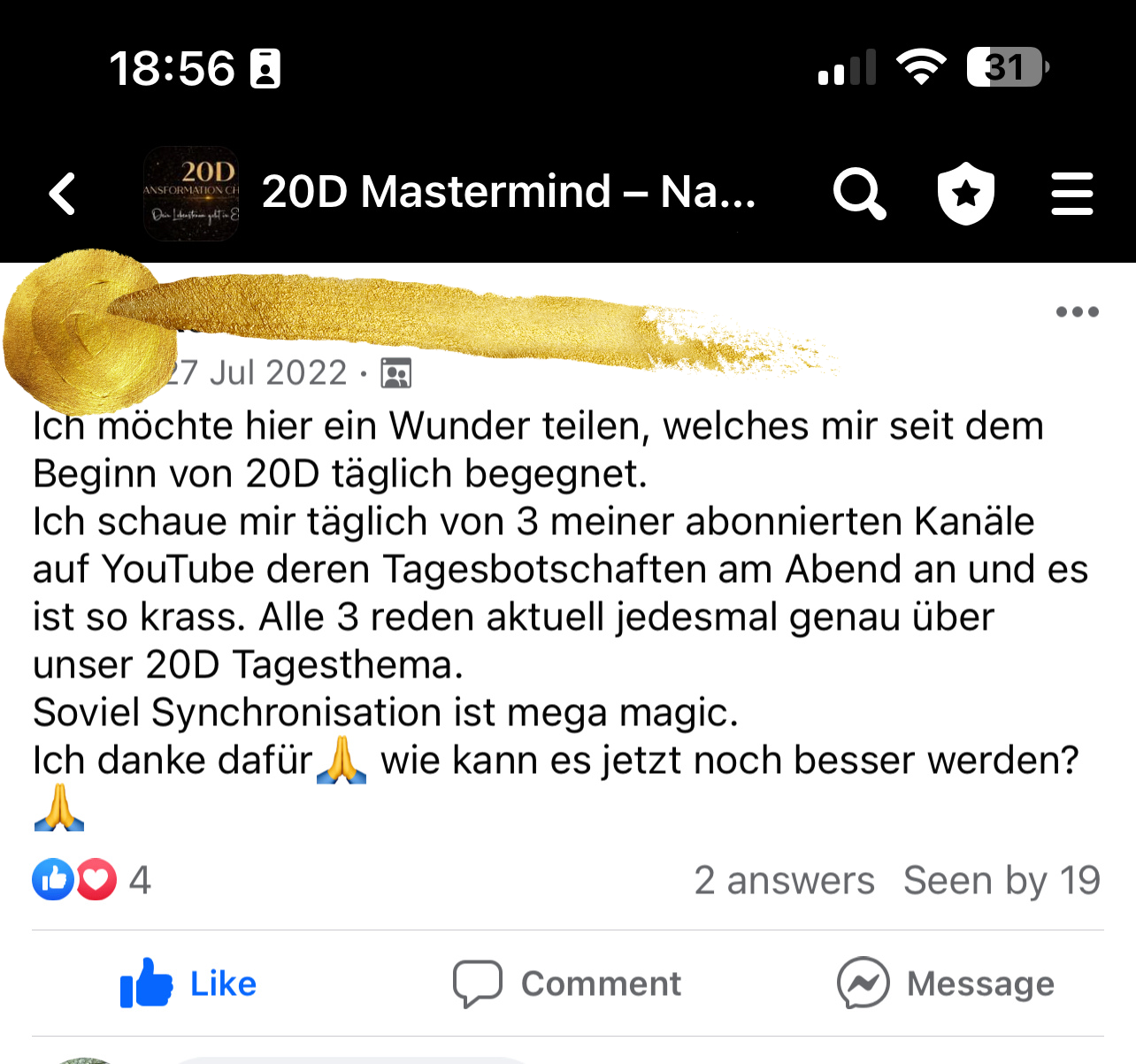Image resolution: width=1136 pixels, height=1064 pixels.
Task: Open the 20D Mastermind group page
Action: point(508,192)
